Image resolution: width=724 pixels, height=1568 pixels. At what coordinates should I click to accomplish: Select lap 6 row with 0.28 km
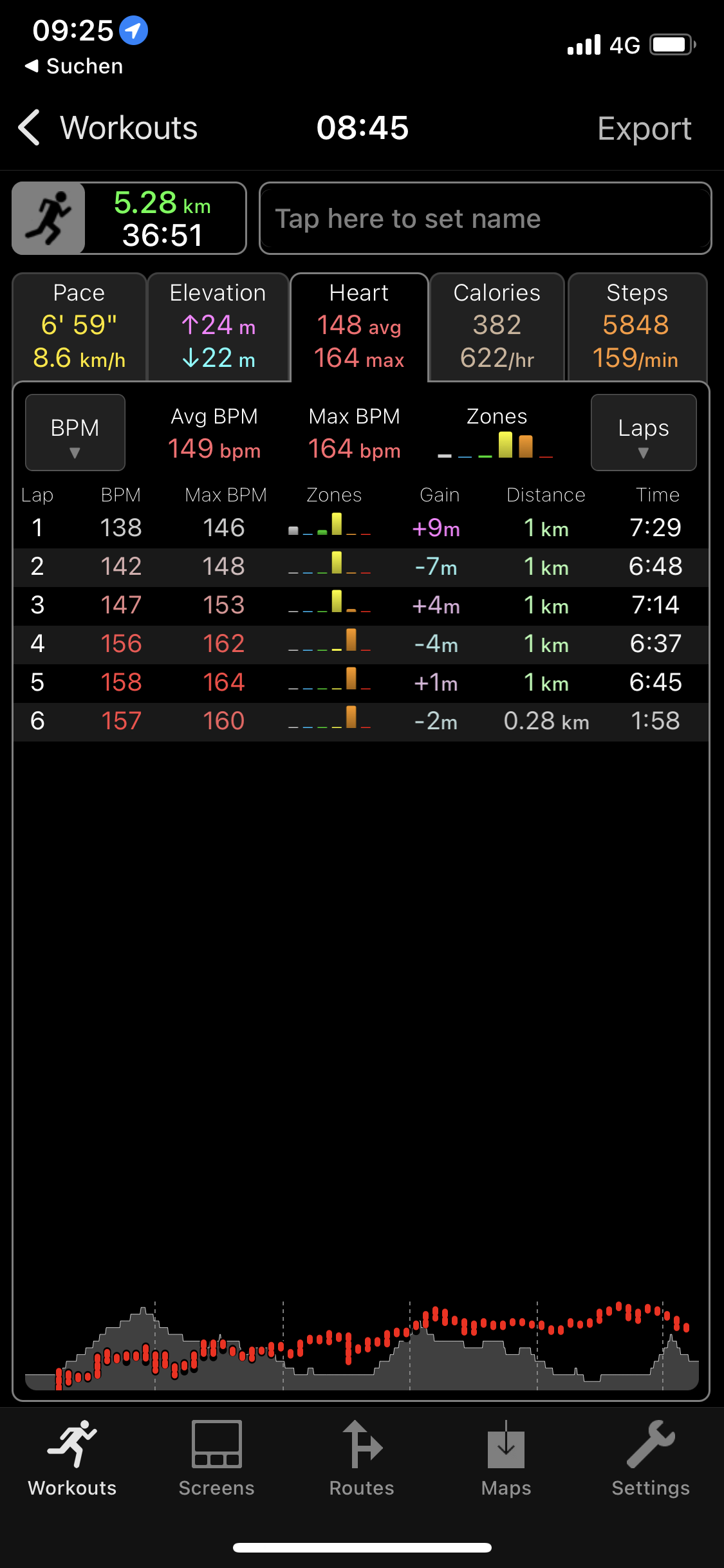[360, 722]
